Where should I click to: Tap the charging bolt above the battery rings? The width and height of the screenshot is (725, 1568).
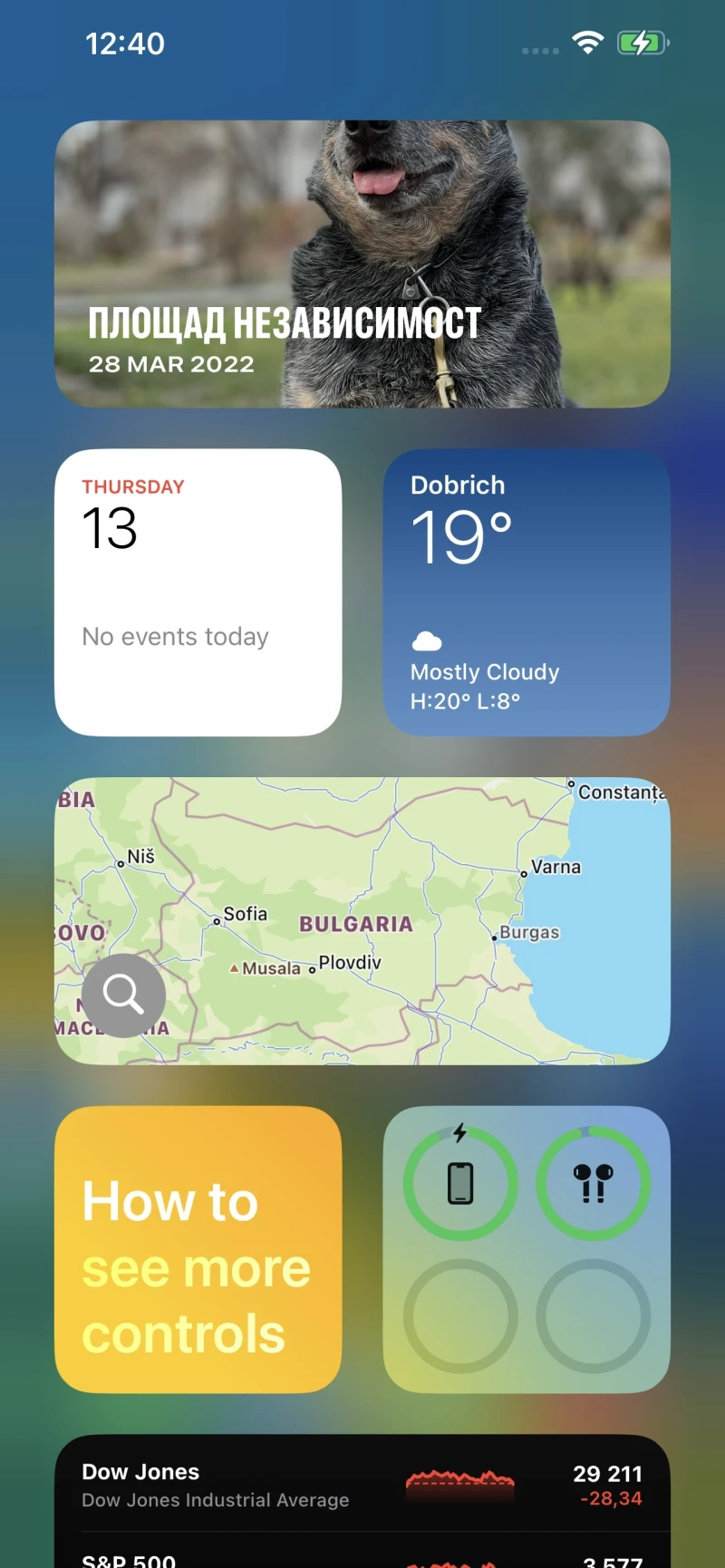tap(459, 1133)
